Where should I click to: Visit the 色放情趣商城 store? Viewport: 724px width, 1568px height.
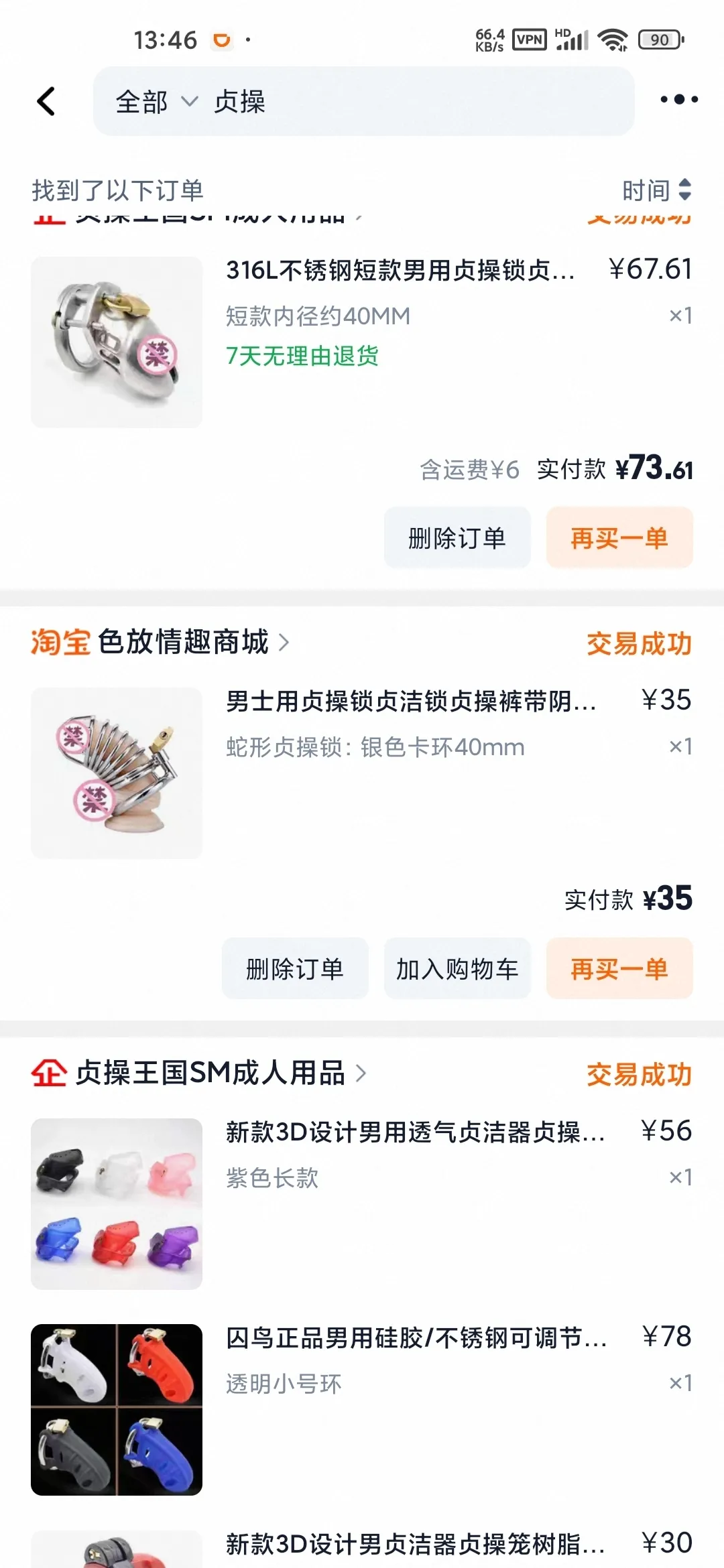click(x=184, y=643)
